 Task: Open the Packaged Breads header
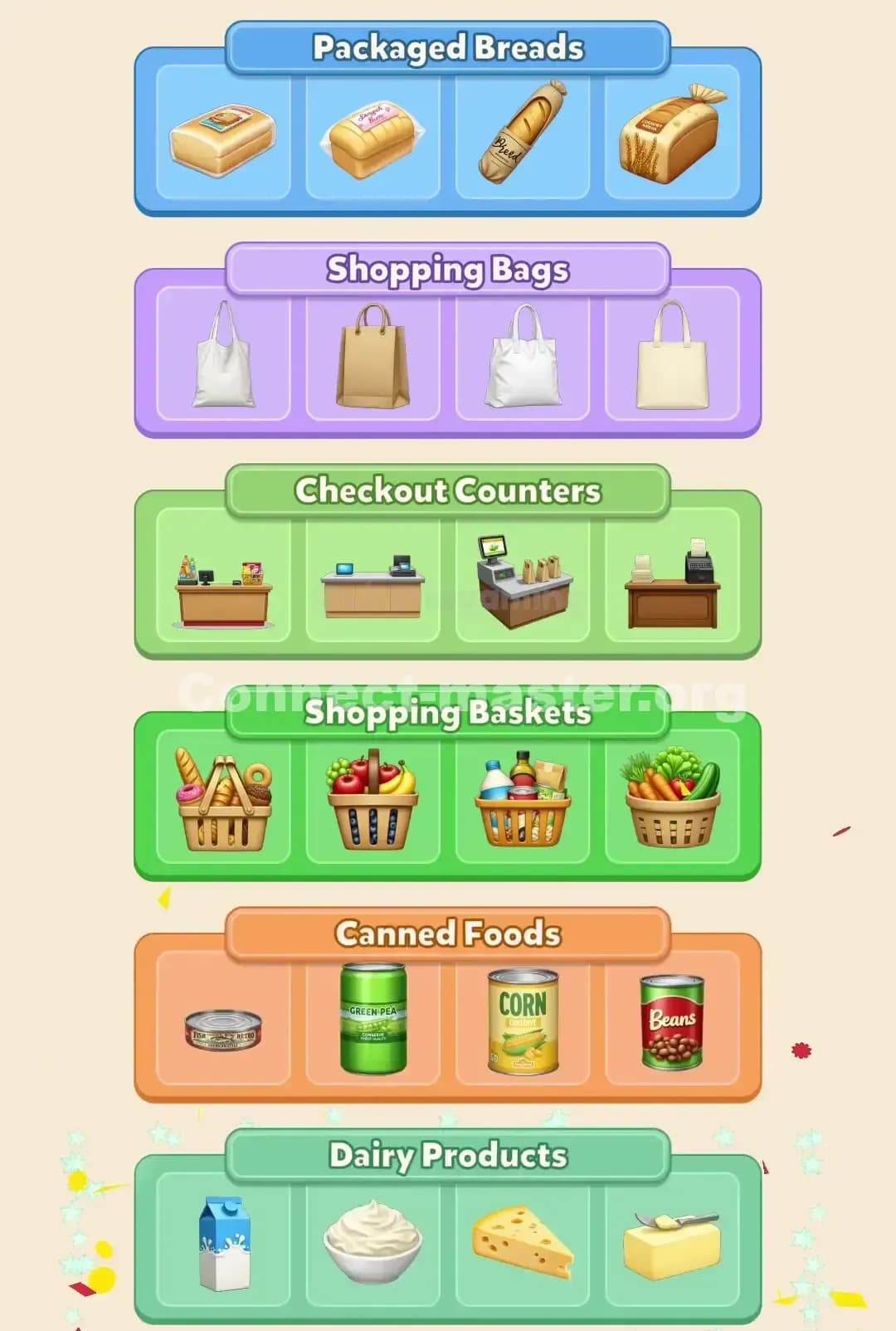[448, 47]
